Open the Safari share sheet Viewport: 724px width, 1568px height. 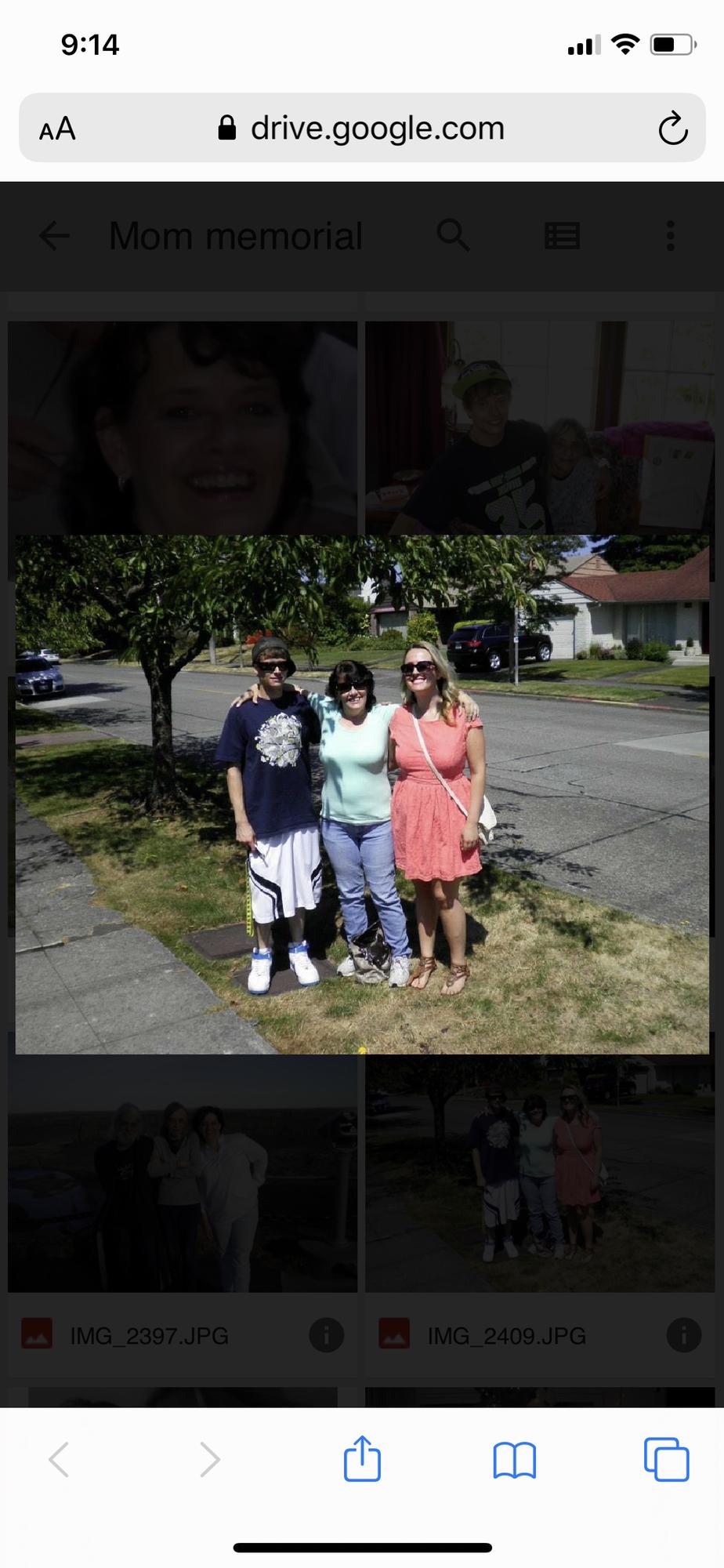tap(362, 1459)
